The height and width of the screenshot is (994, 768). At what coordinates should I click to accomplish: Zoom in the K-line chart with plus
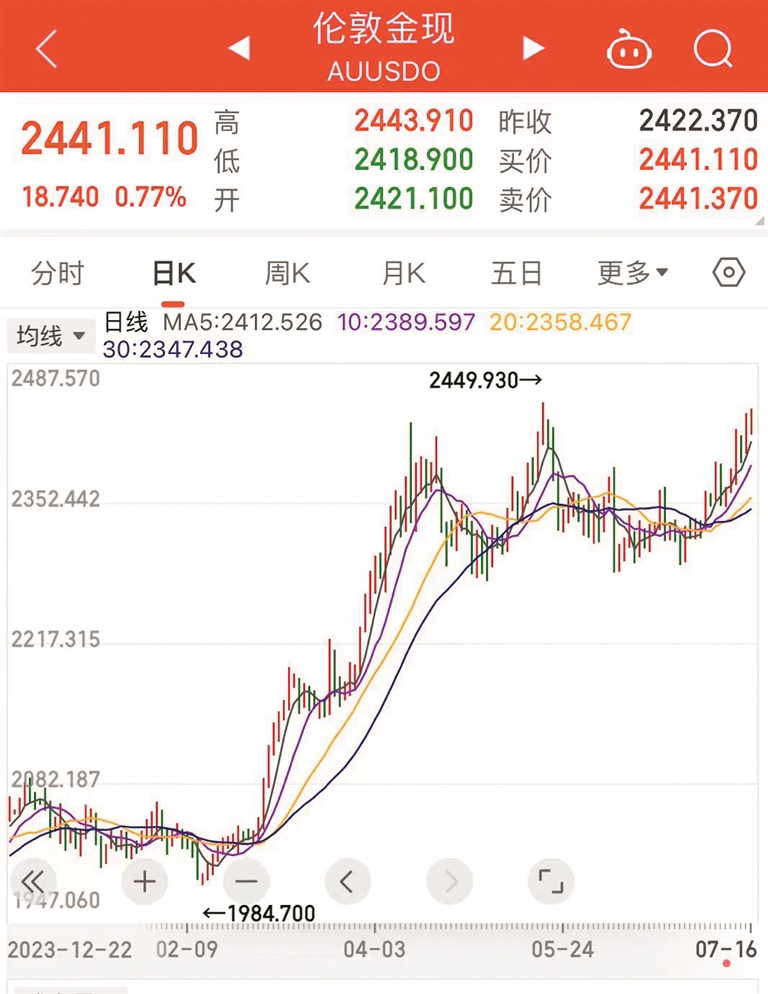[x=145, y=881]
